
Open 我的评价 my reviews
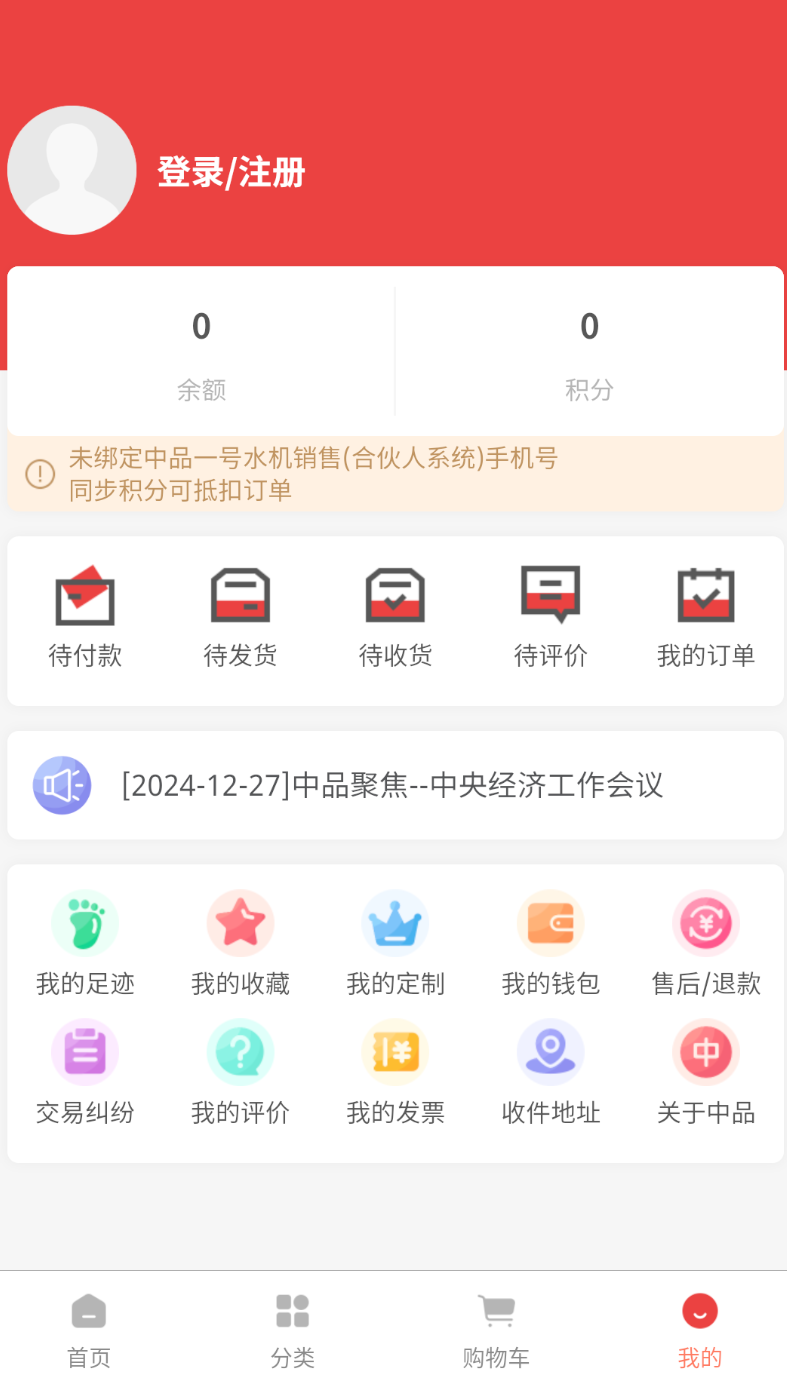point(240,1075)
